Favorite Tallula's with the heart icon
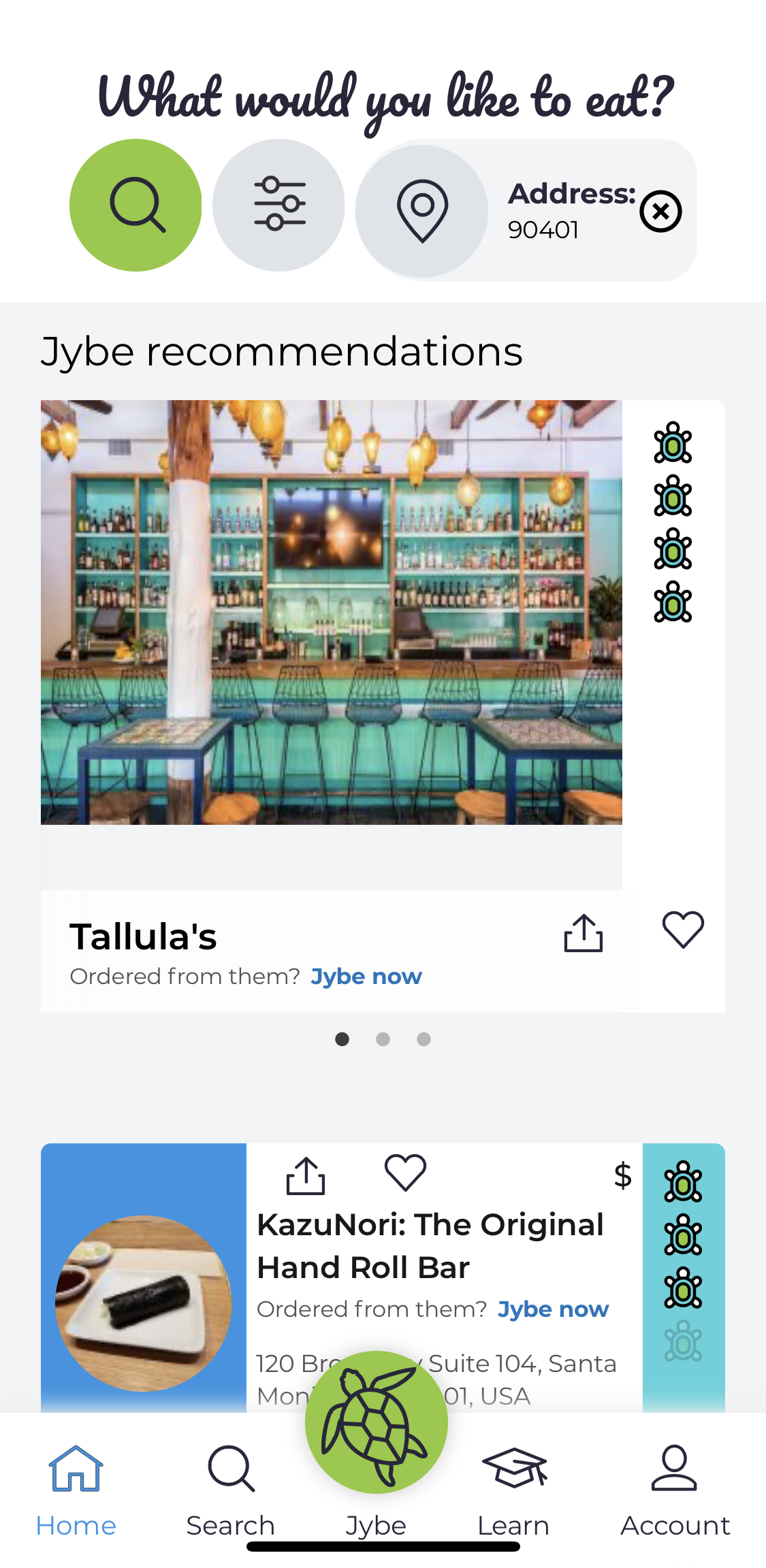The image size is (766, 1568). click(683, 930)
